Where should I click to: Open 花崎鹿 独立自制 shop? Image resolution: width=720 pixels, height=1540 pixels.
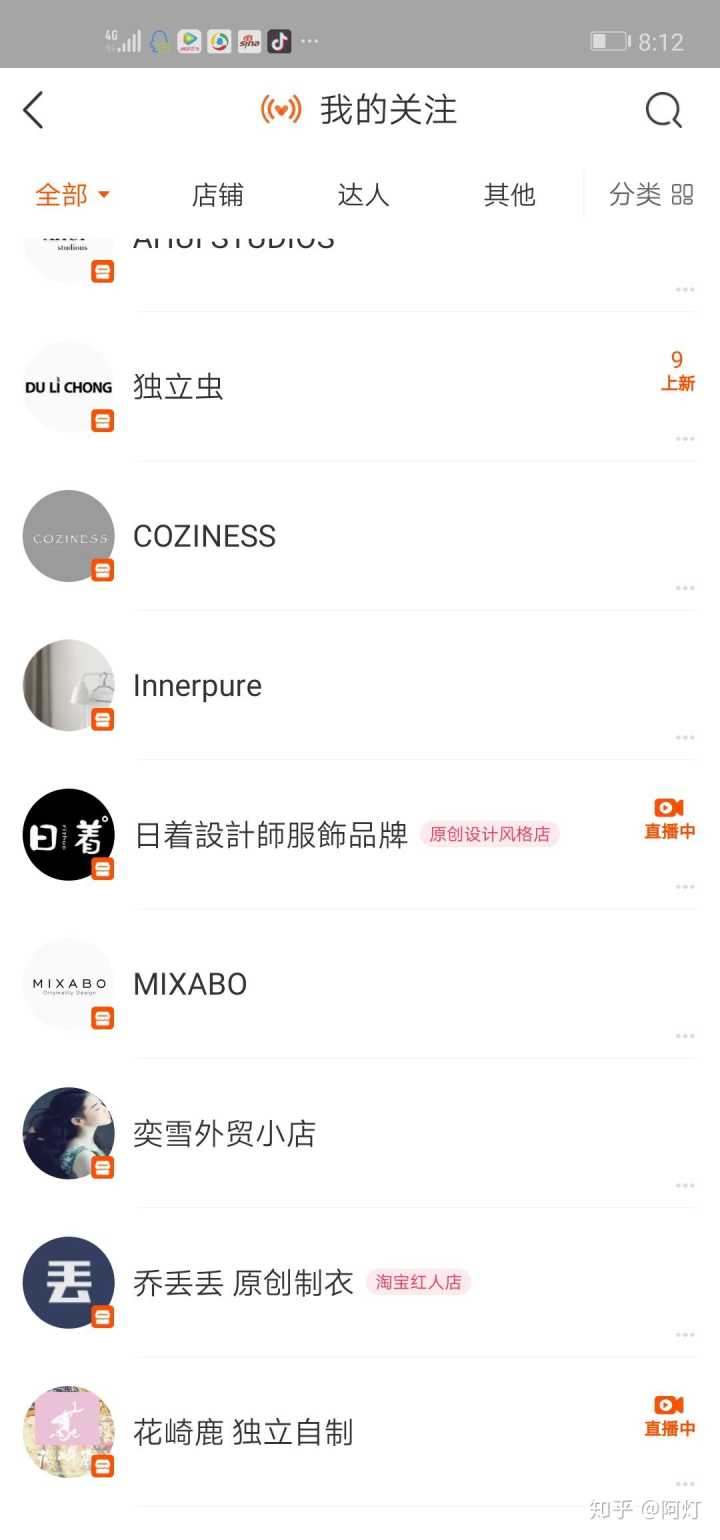[243, 1432]
